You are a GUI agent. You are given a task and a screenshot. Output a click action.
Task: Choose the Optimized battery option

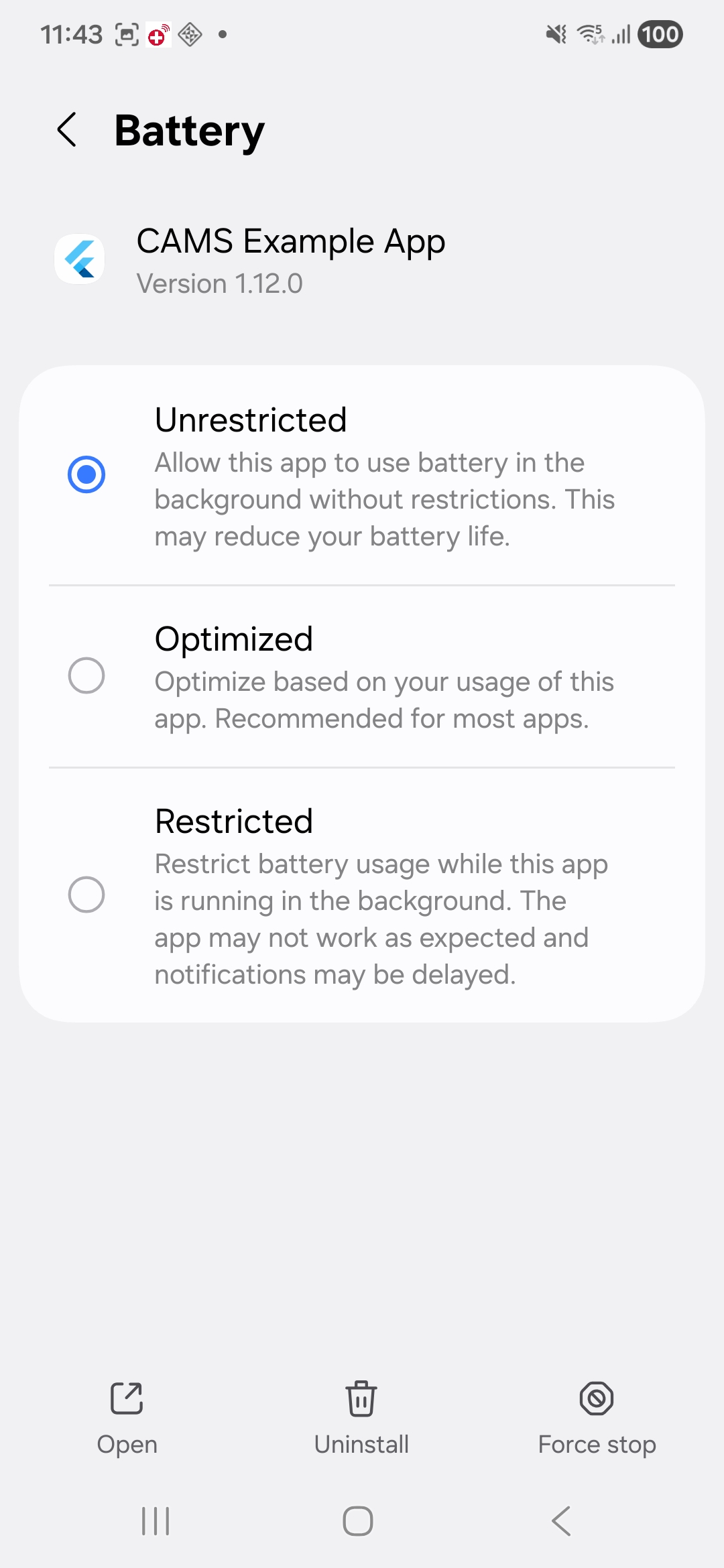[x=86, y=675]
